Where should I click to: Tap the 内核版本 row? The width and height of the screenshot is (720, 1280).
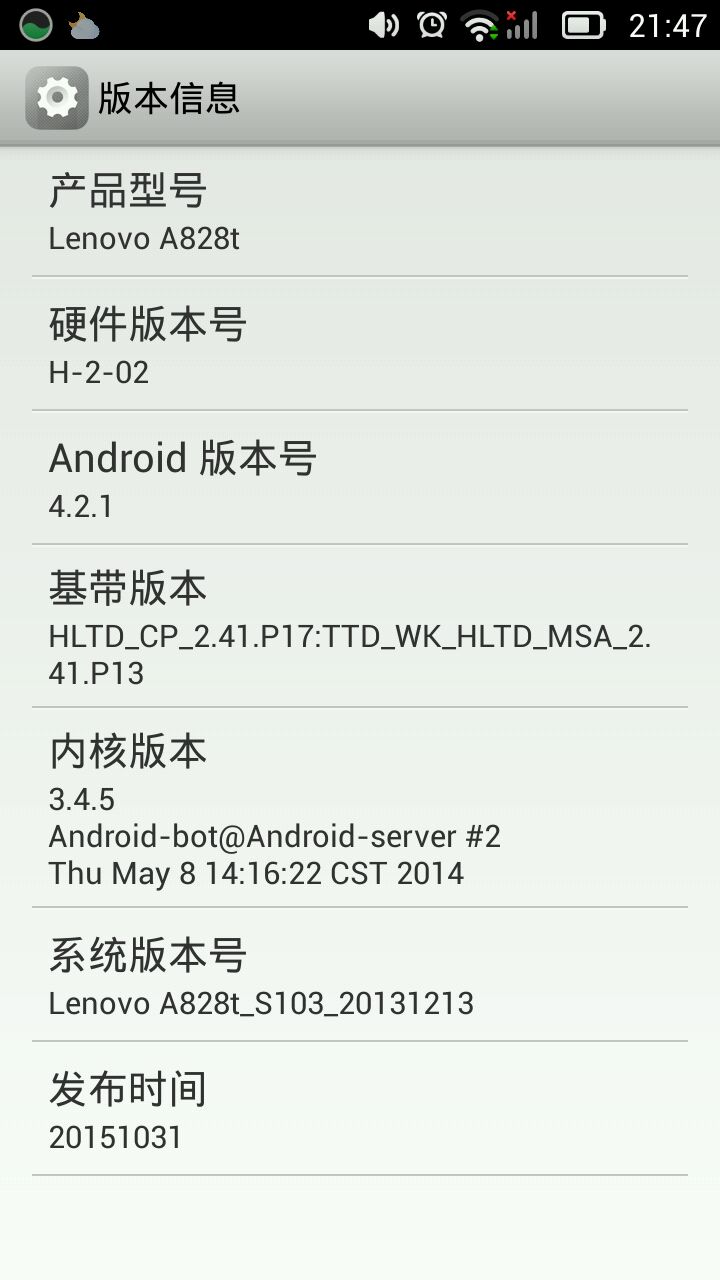(360, 808)
